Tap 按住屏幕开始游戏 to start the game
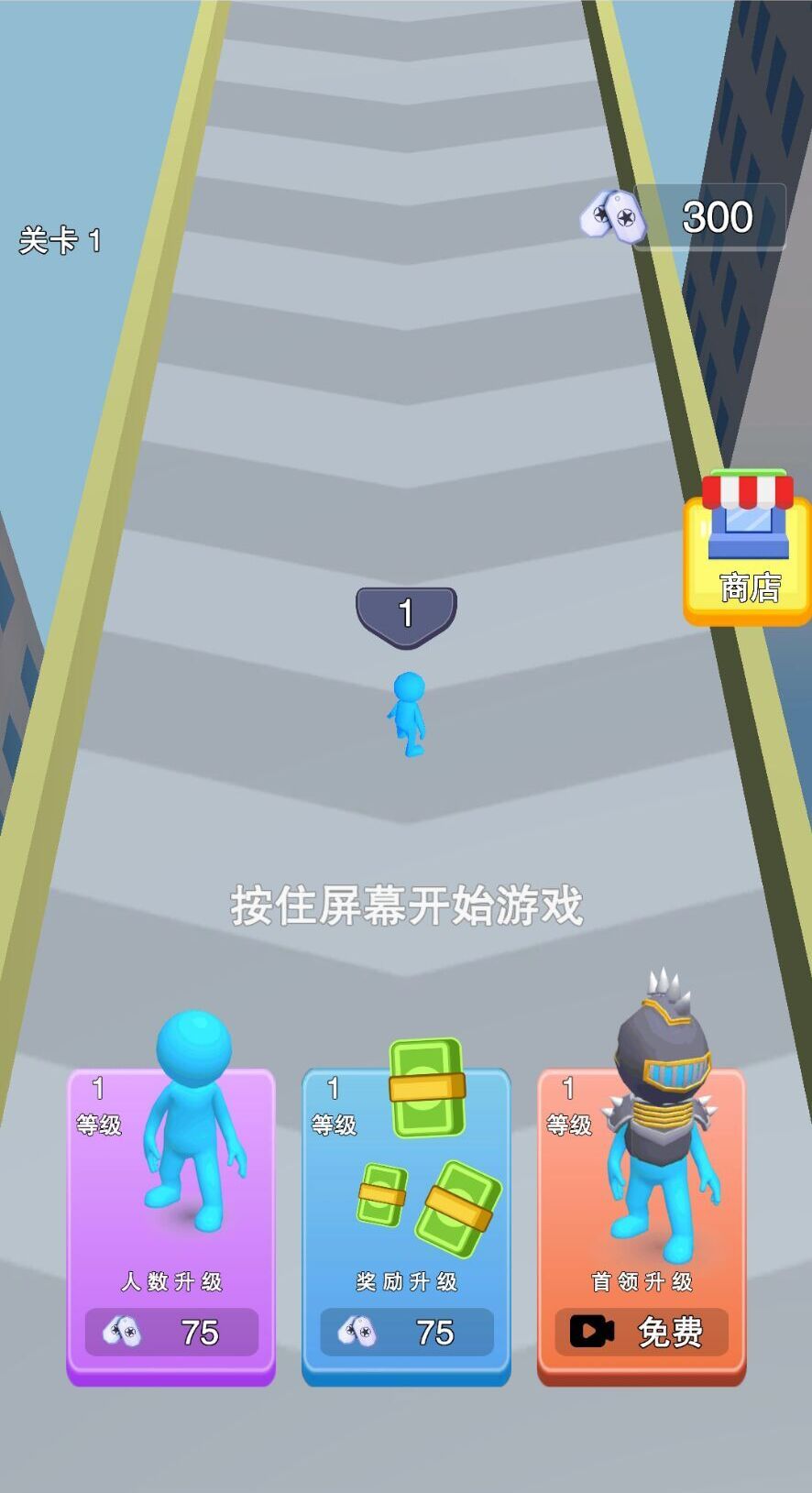The width and height of the screenshot is (812, 1493). point(406,903)
